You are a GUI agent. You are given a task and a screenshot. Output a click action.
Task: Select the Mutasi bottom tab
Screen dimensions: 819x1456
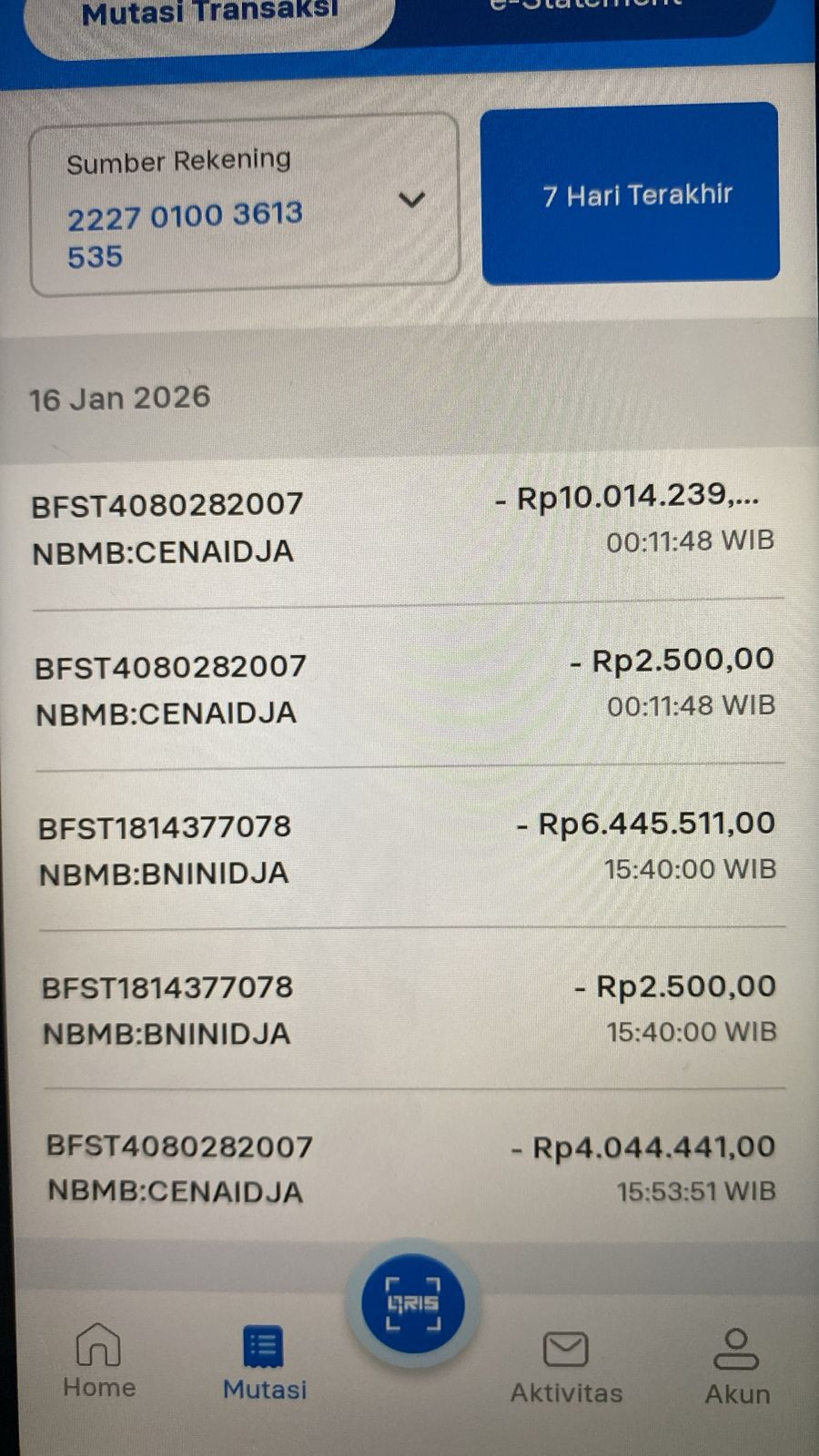pyautogui.click(x=265, y=1363)
